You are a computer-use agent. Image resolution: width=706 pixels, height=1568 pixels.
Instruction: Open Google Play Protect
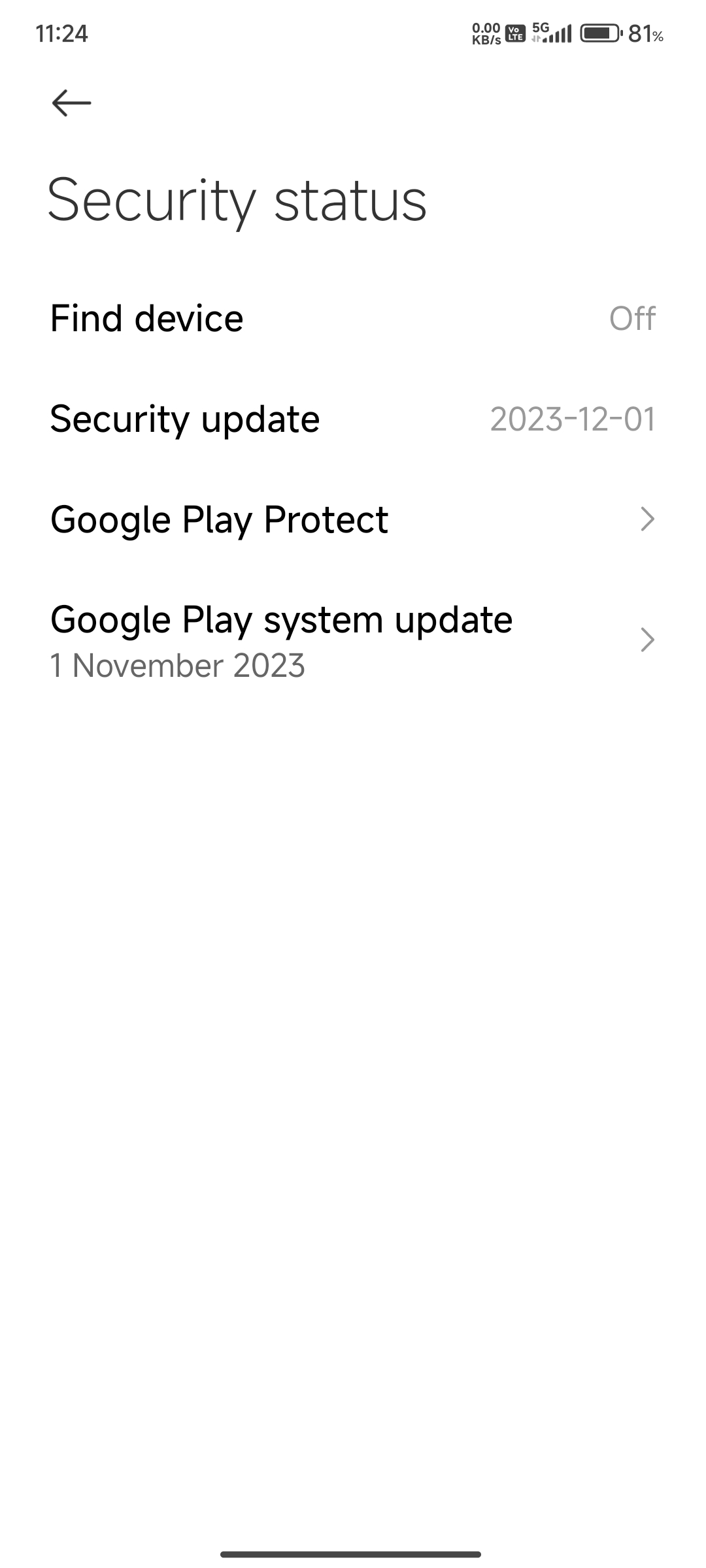pyautogui.click(x=353, y=519)
